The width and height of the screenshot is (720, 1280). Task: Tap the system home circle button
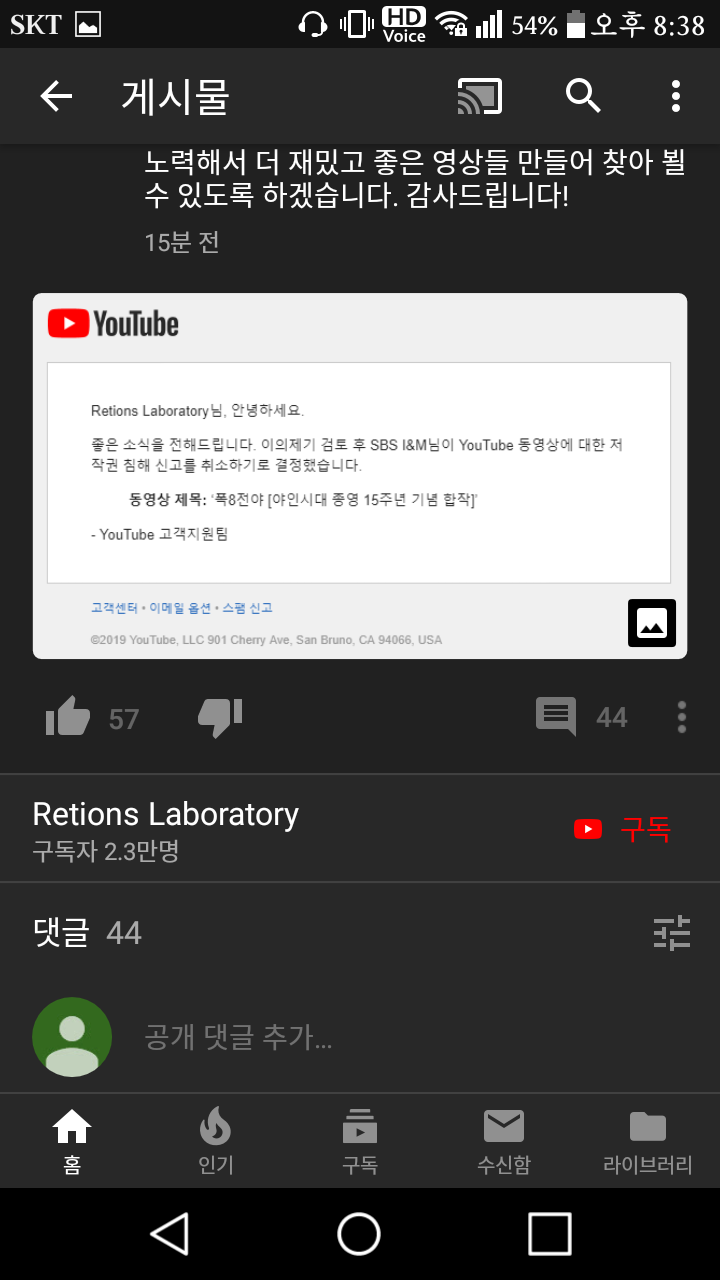[359, 1234]
